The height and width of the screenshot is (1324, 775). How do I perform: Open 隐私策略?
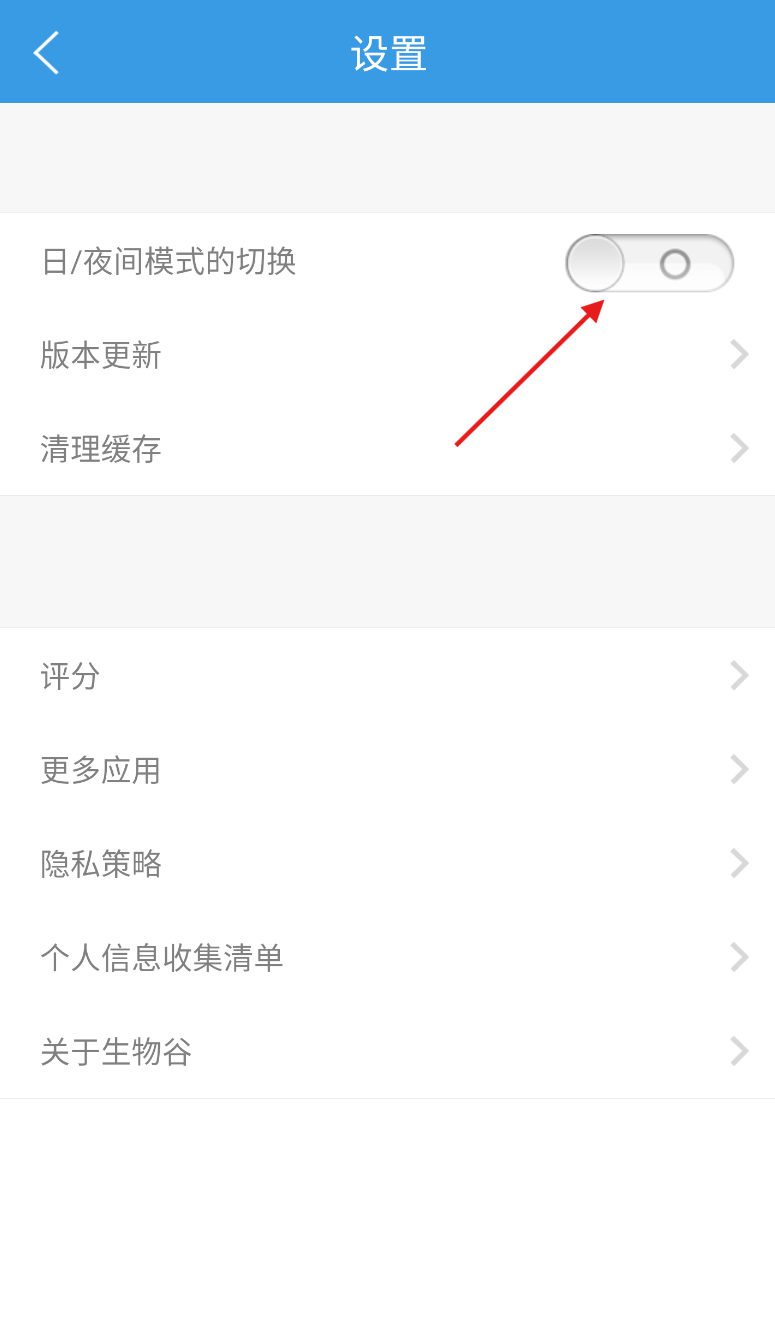[x=387, y=864]
